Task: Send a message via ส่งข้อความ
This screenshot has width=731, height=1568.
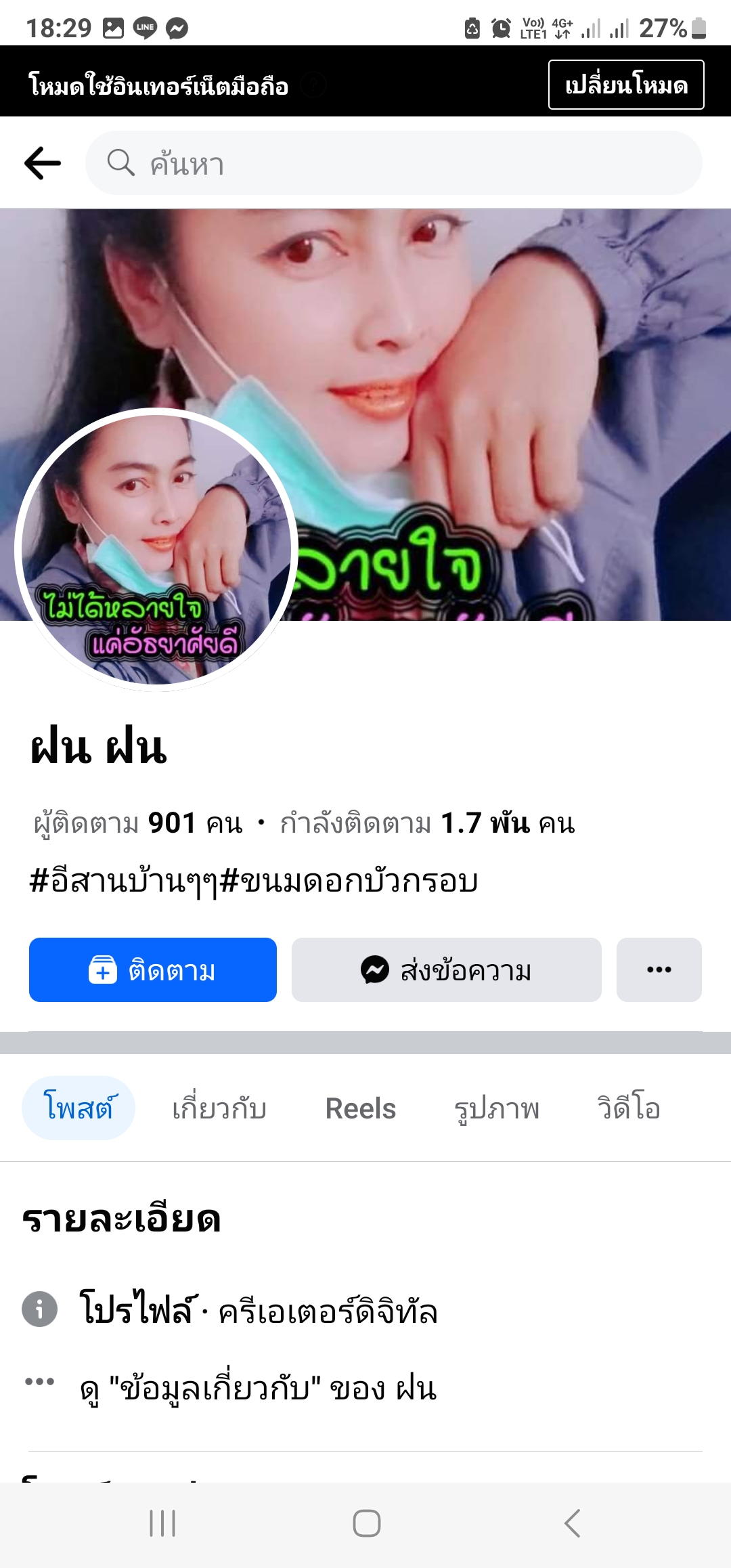Action: coord(446,970)
